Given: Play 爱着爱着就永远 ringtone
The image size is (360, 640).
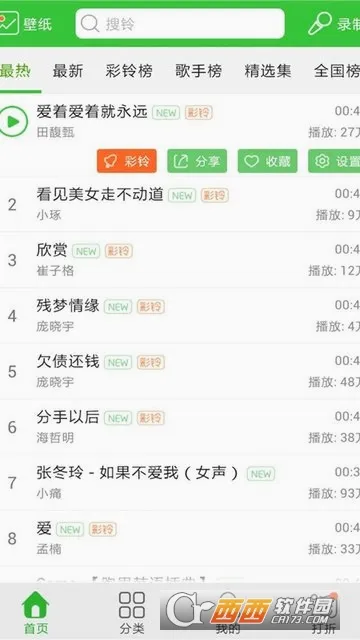Looking at the screenshot, I should 13,121.
